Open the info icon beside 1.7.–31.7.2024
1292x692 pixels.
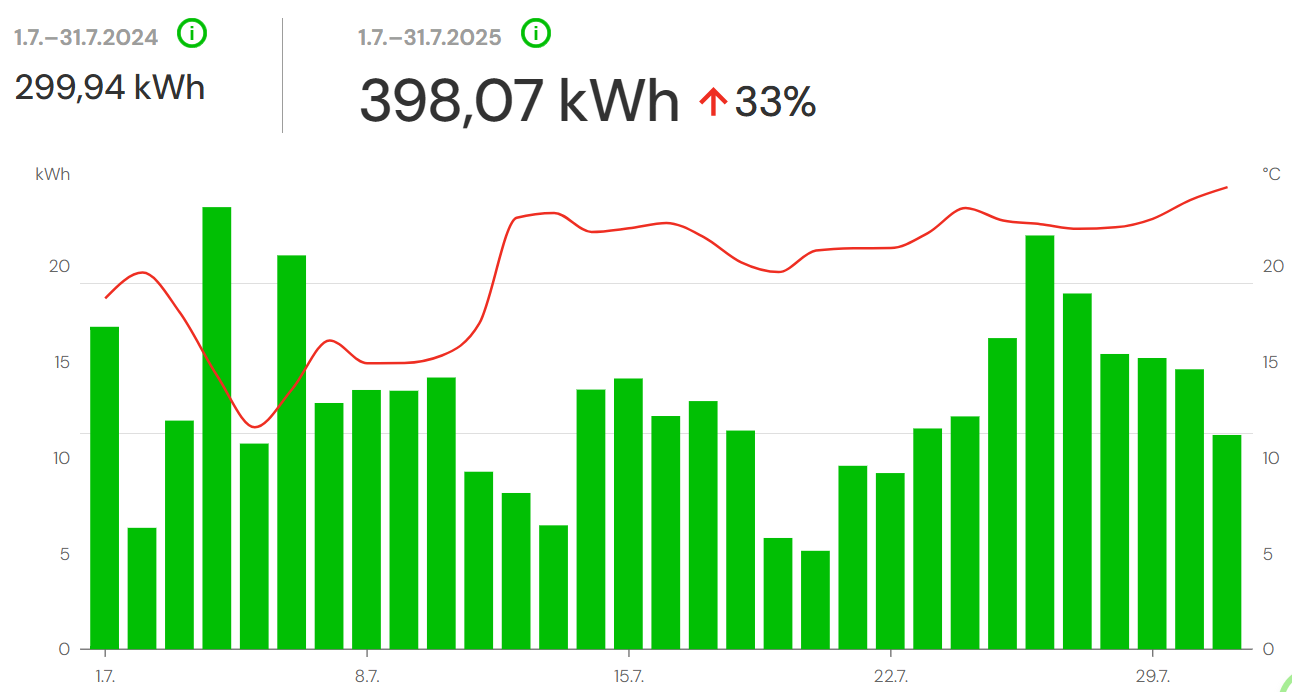pos(192,34)
